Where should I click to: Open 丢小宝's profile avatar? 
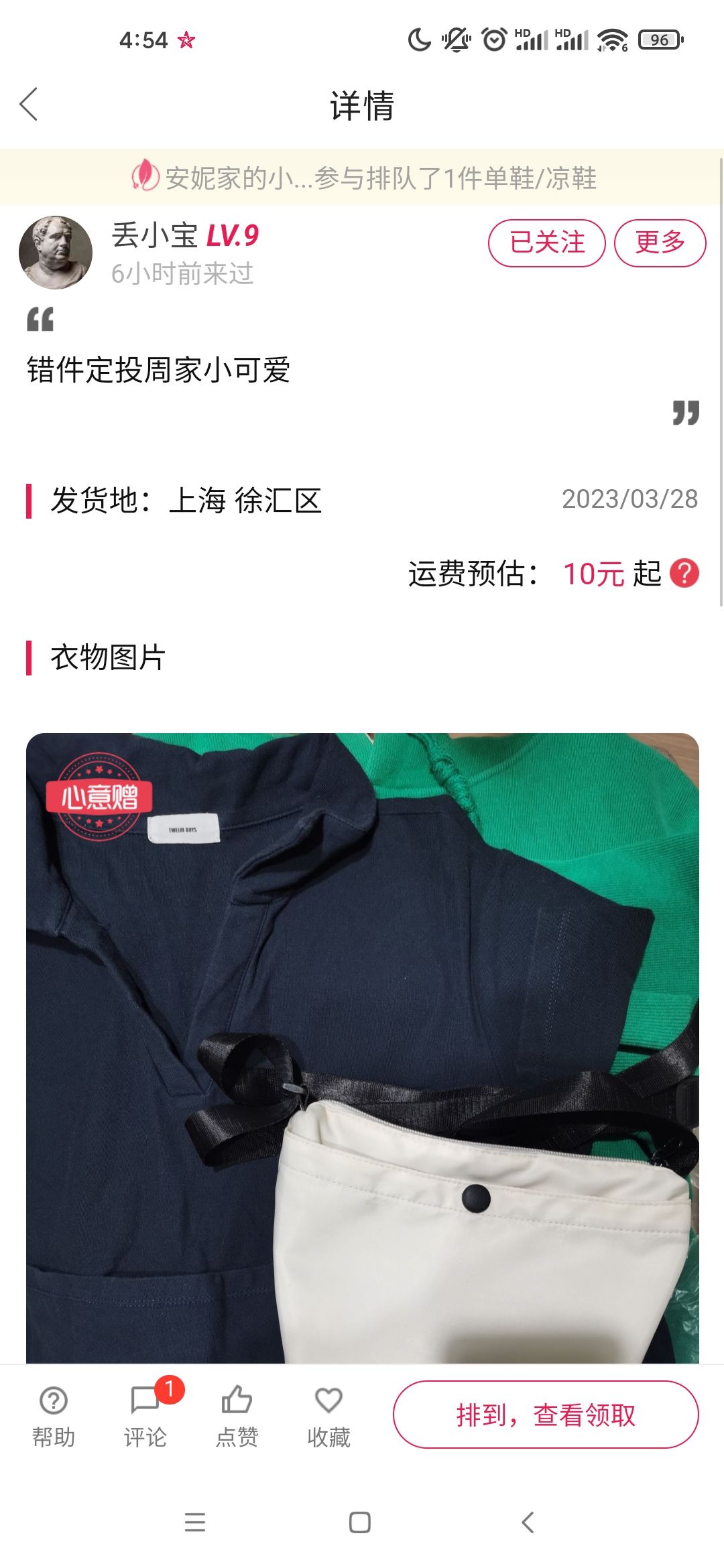click(x=56, y=253)
